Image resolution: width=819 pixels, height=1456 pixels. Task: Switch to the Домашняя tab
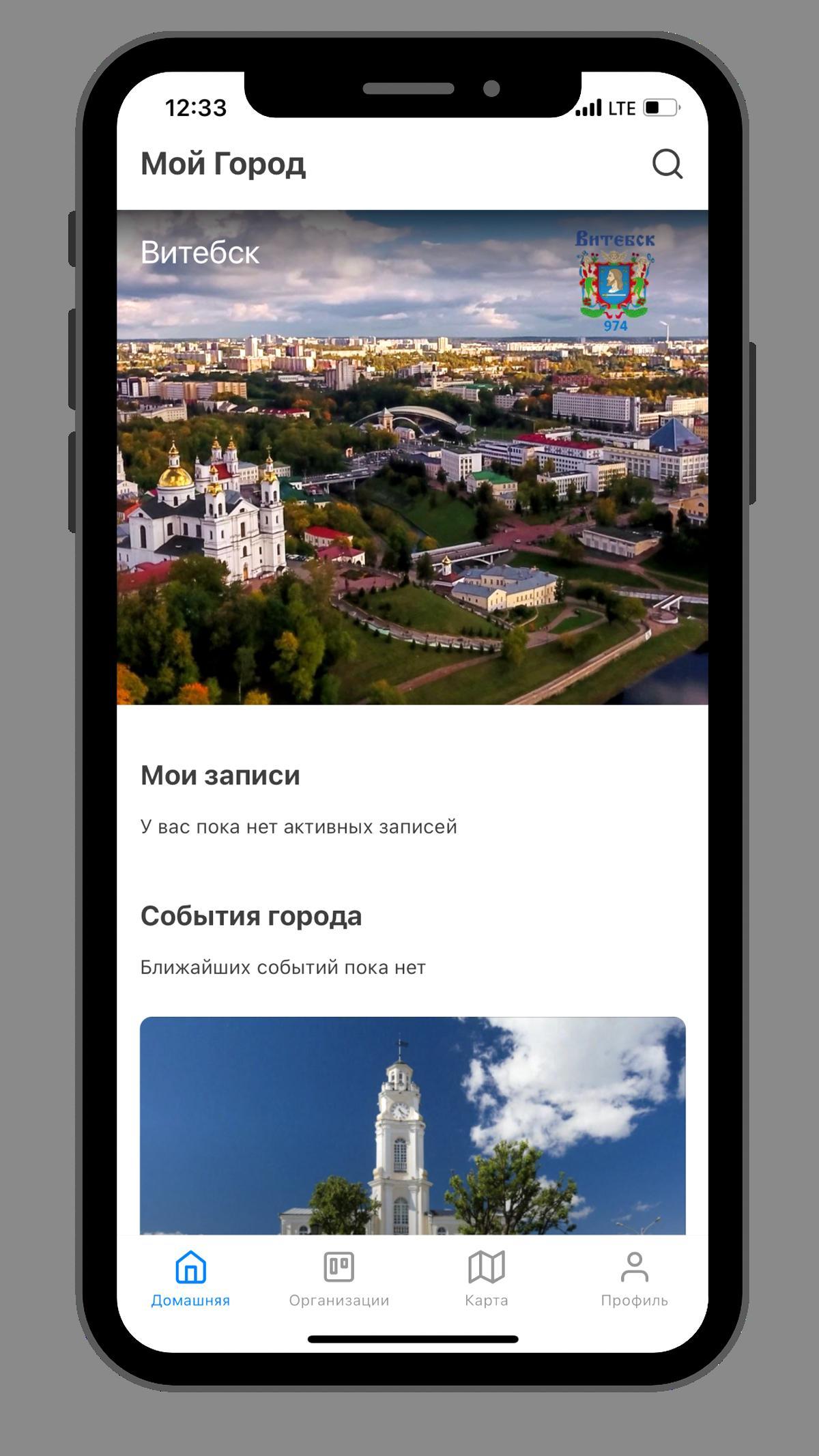(x=190, y=1279)
